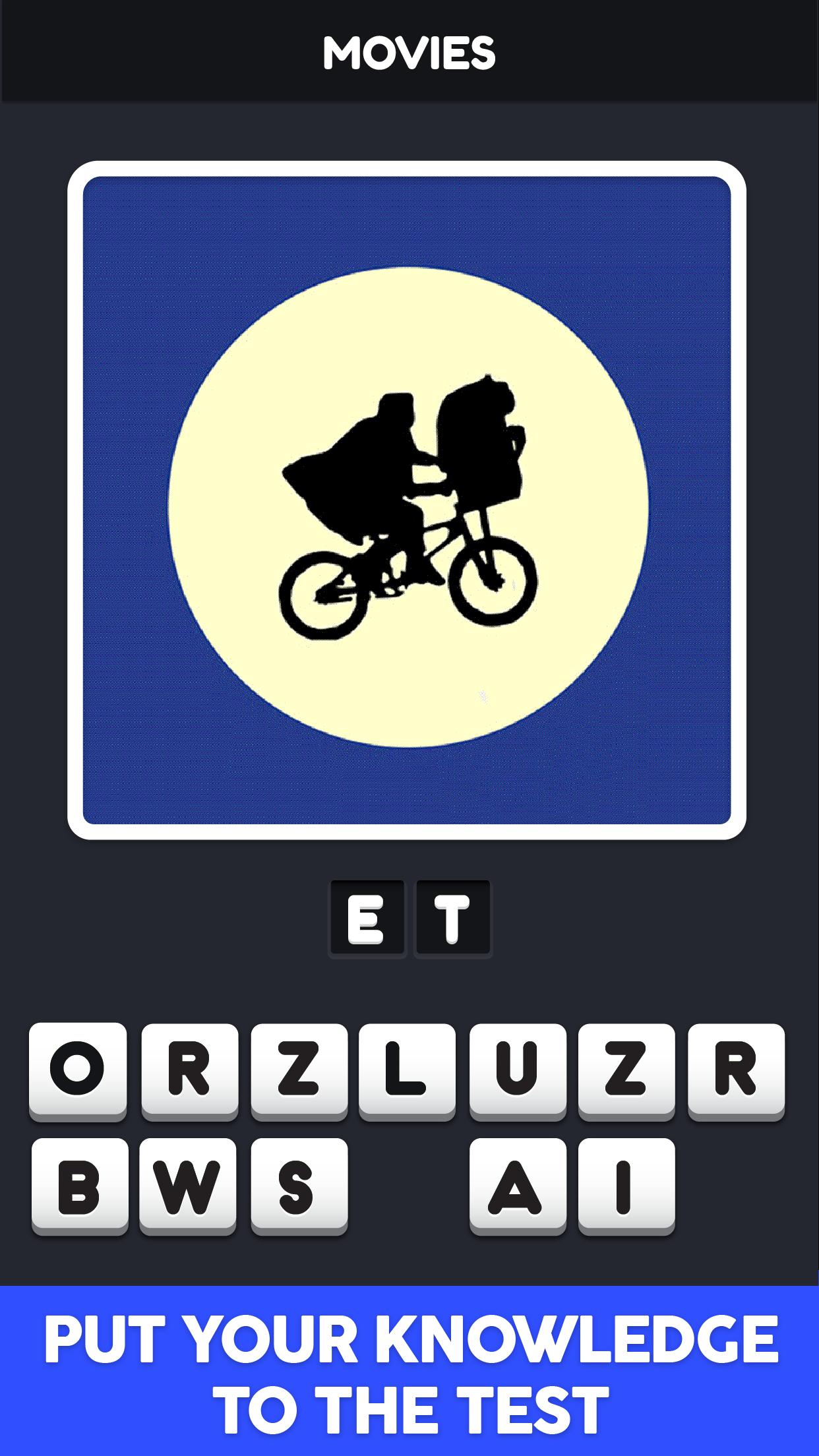
Task: Select the letter L tile
Action: tap(407, 1068)
